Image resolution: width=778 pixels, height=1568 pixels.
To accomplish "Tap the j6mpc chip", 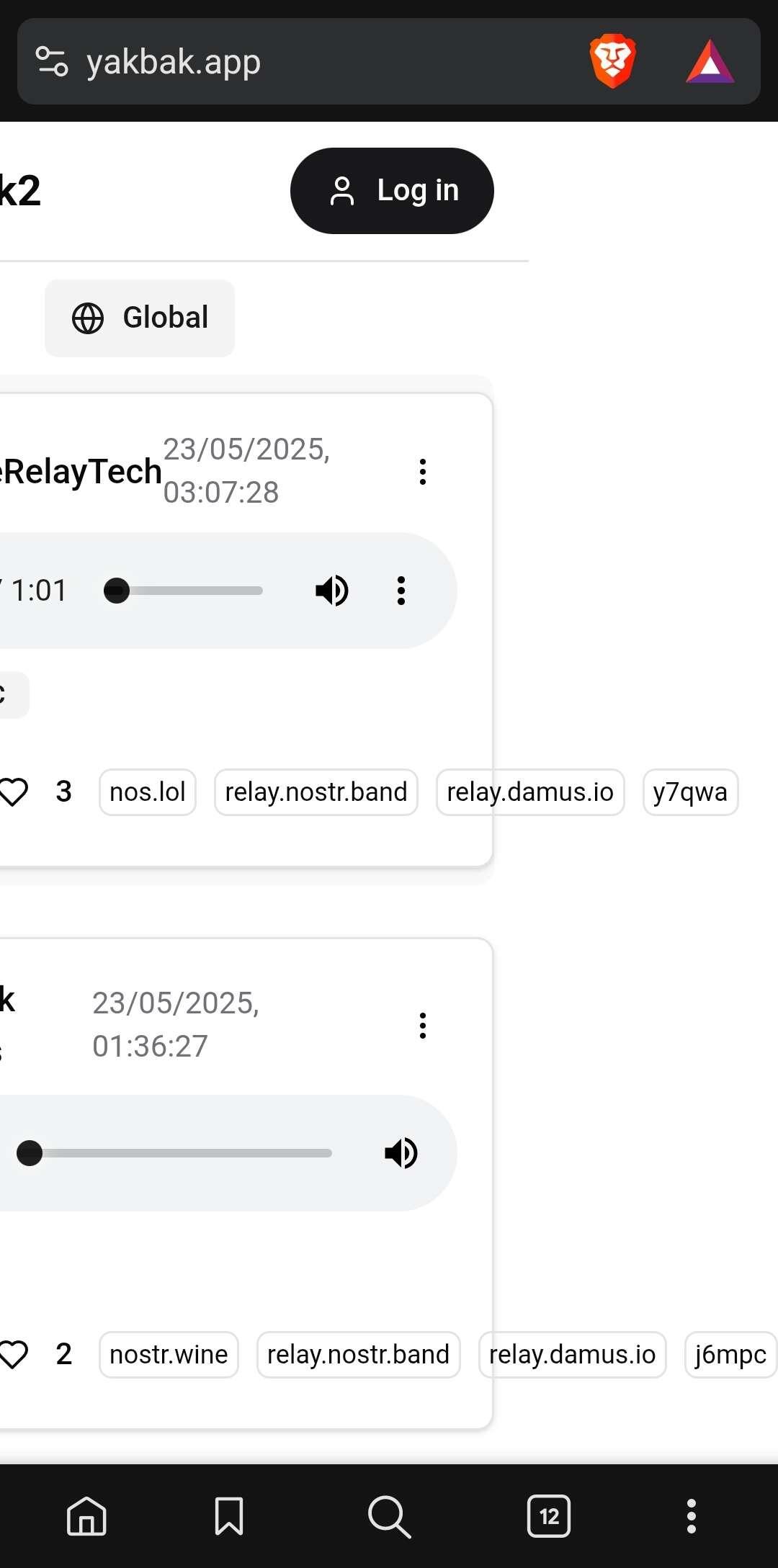I will (730, 1355).
